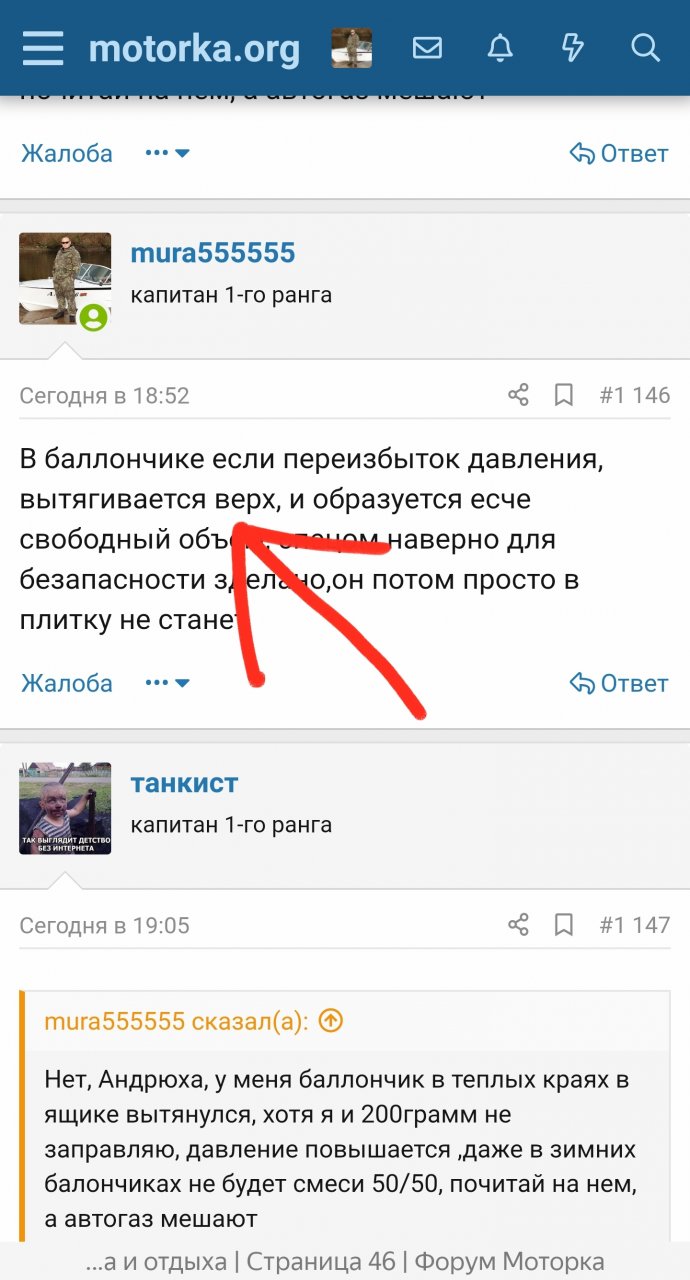Report mura555555's post with Жалоба

coord(67,684)
